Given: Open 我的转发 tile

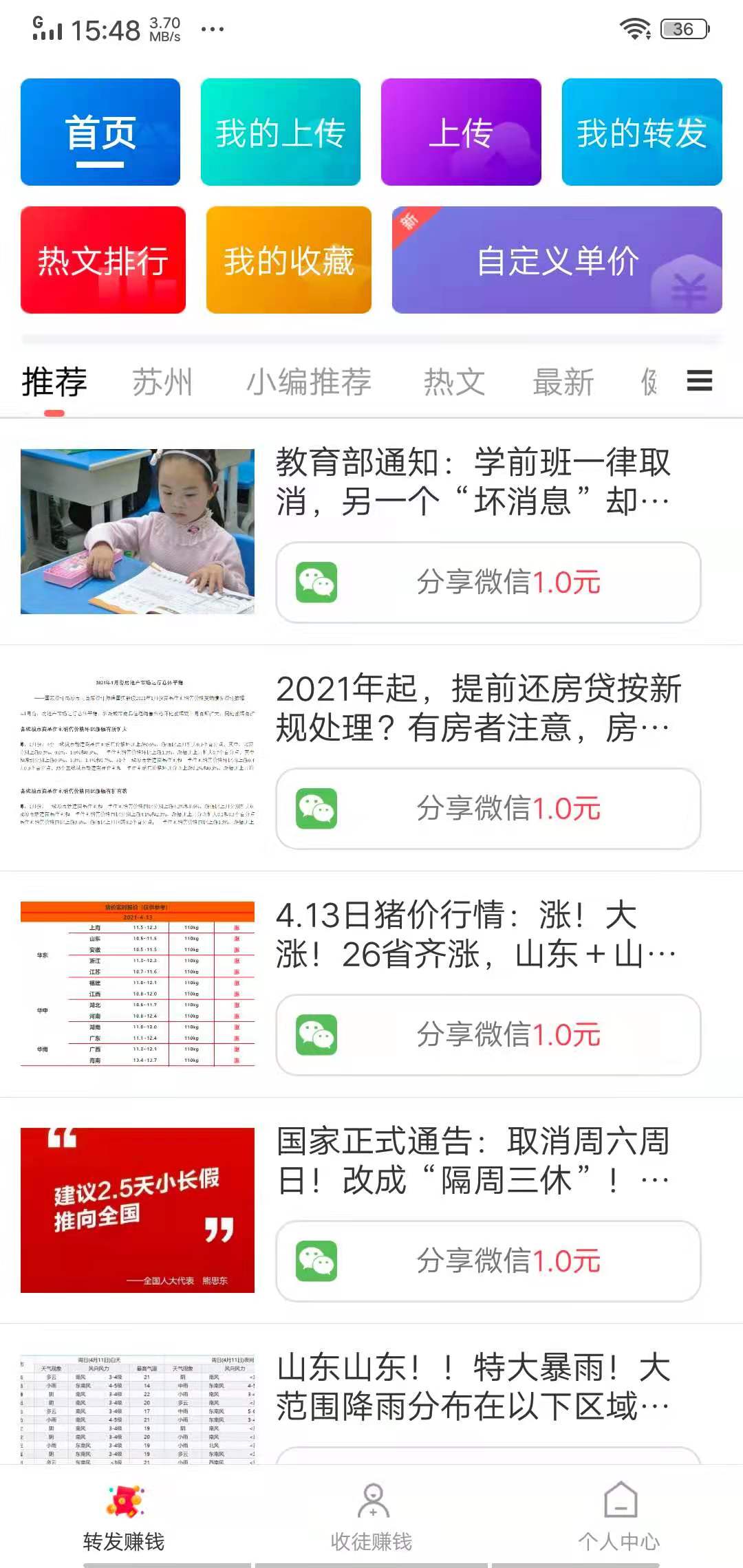Looking at the screenshot, I should (641, 132).
